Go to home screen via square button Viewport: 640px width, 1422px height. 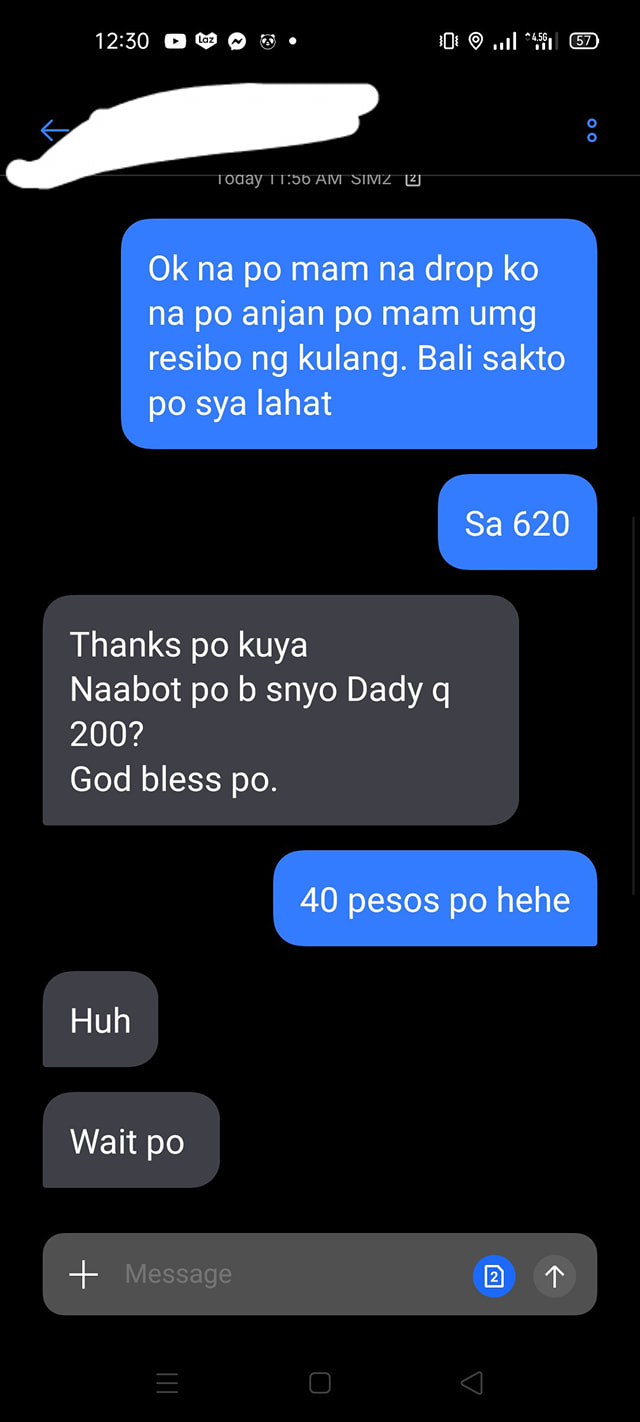pos(320,1383)
